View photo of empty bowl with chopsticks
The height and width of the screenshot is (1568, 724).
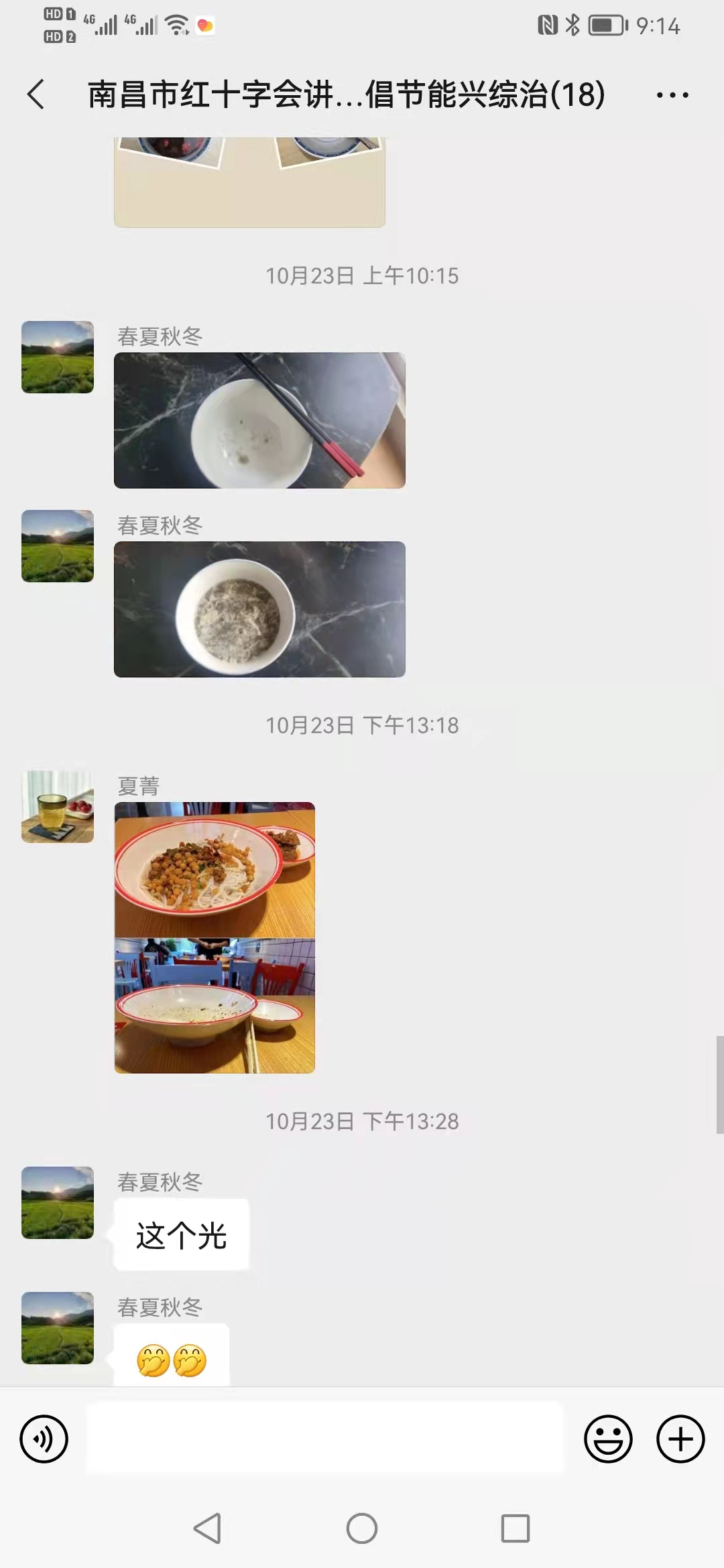[259, 420]
